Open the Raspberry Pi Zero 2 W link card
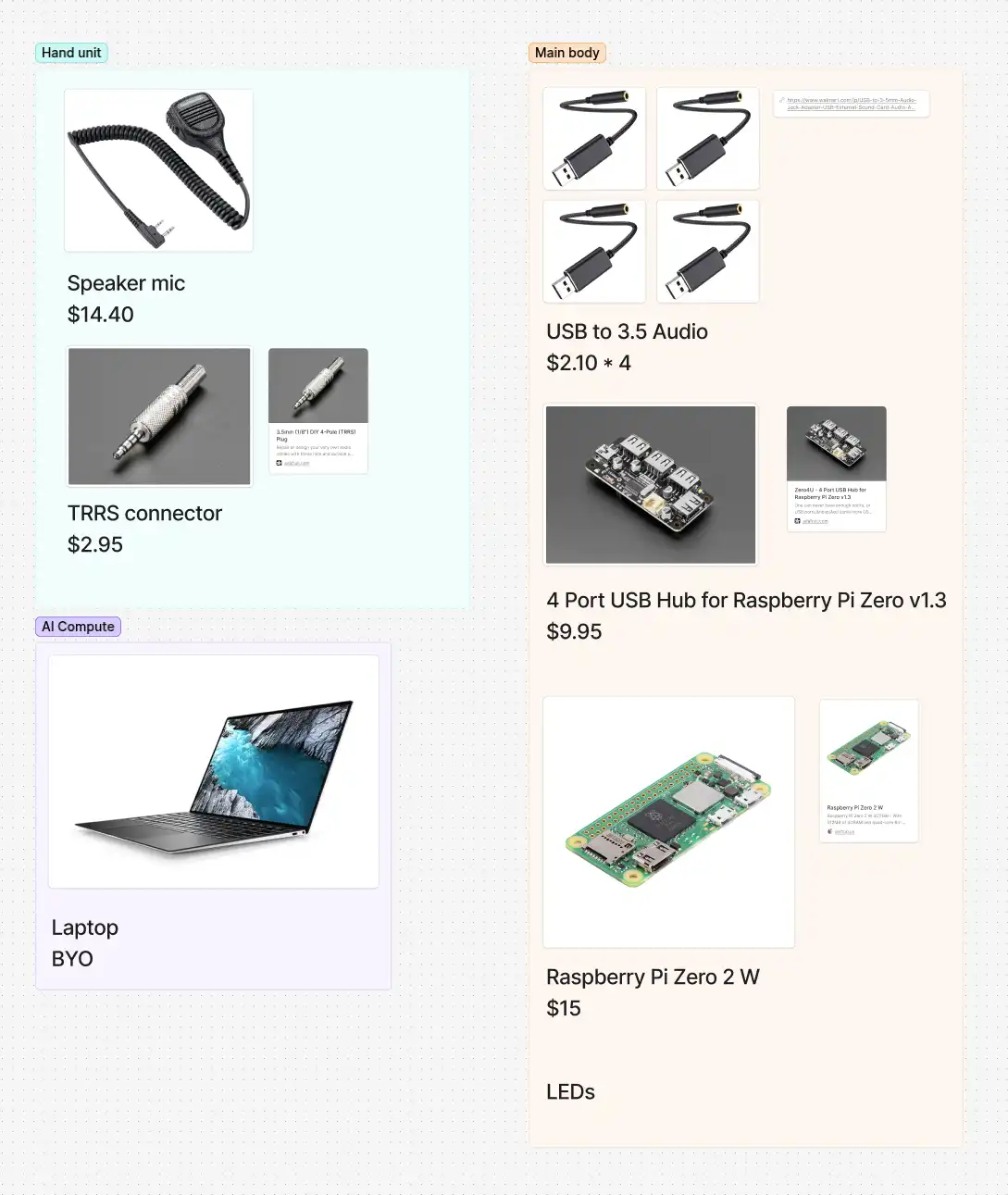 point(868,770)
